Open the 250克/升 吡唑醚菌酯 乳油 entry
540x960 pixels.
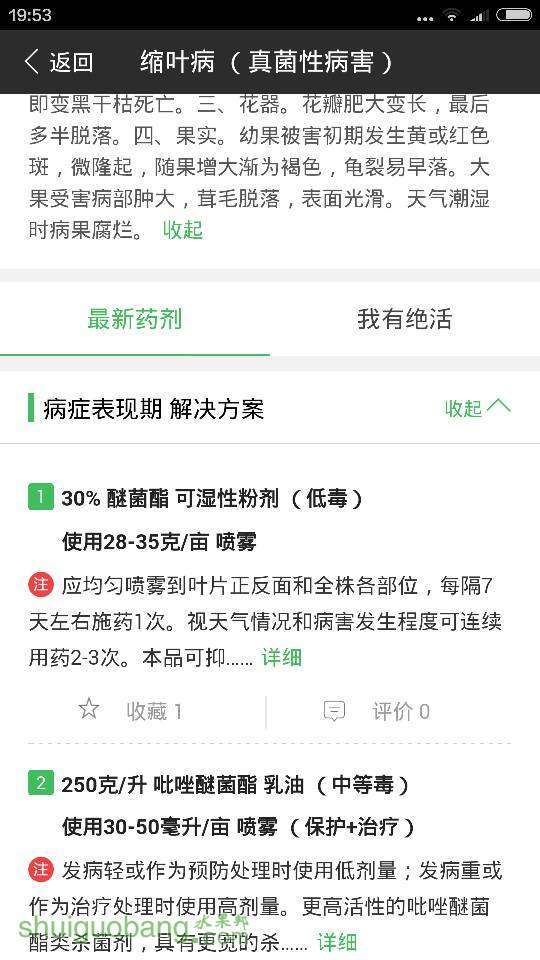(x=236, y=785)
